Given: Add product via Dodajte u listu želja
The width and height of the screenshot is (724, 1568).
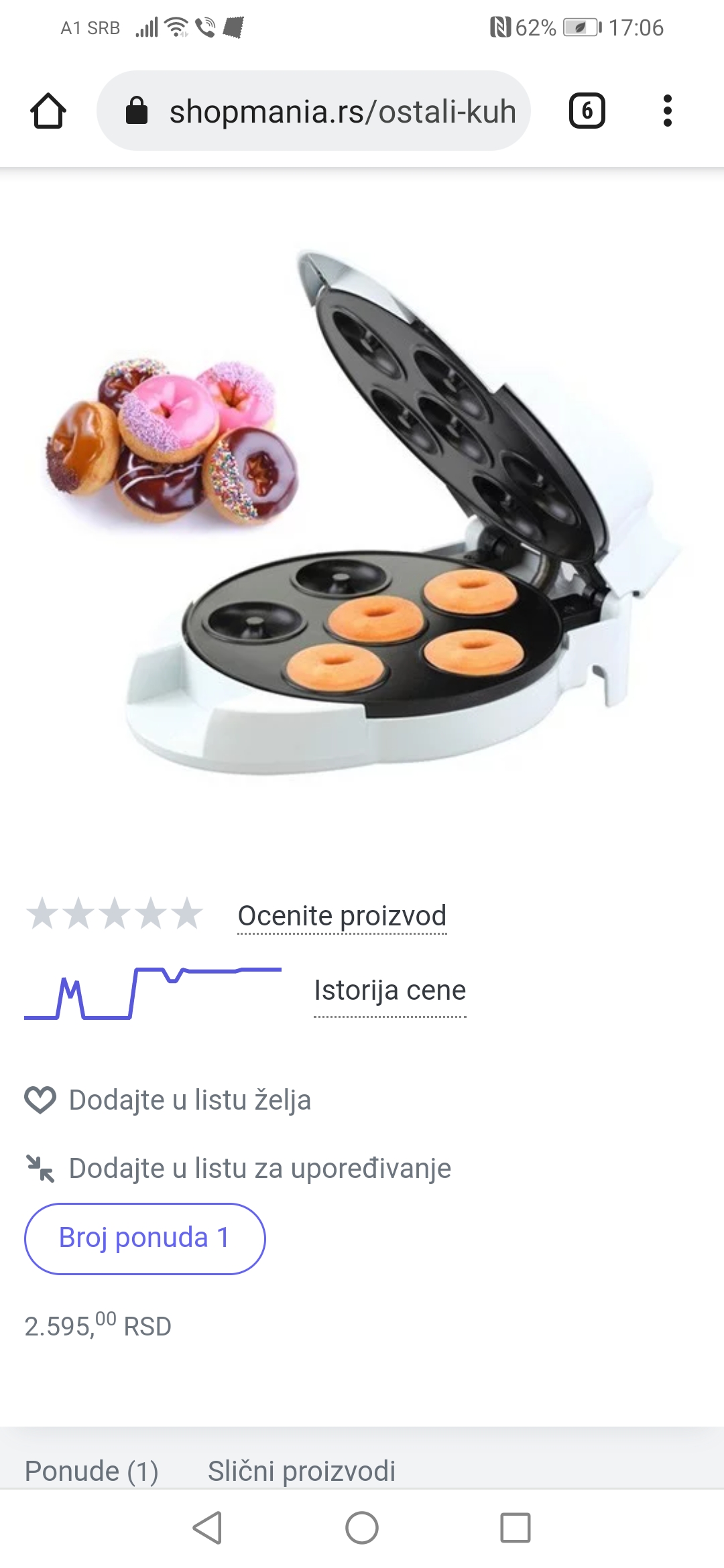Looking at the screenshot, I should coord(168,1100).
